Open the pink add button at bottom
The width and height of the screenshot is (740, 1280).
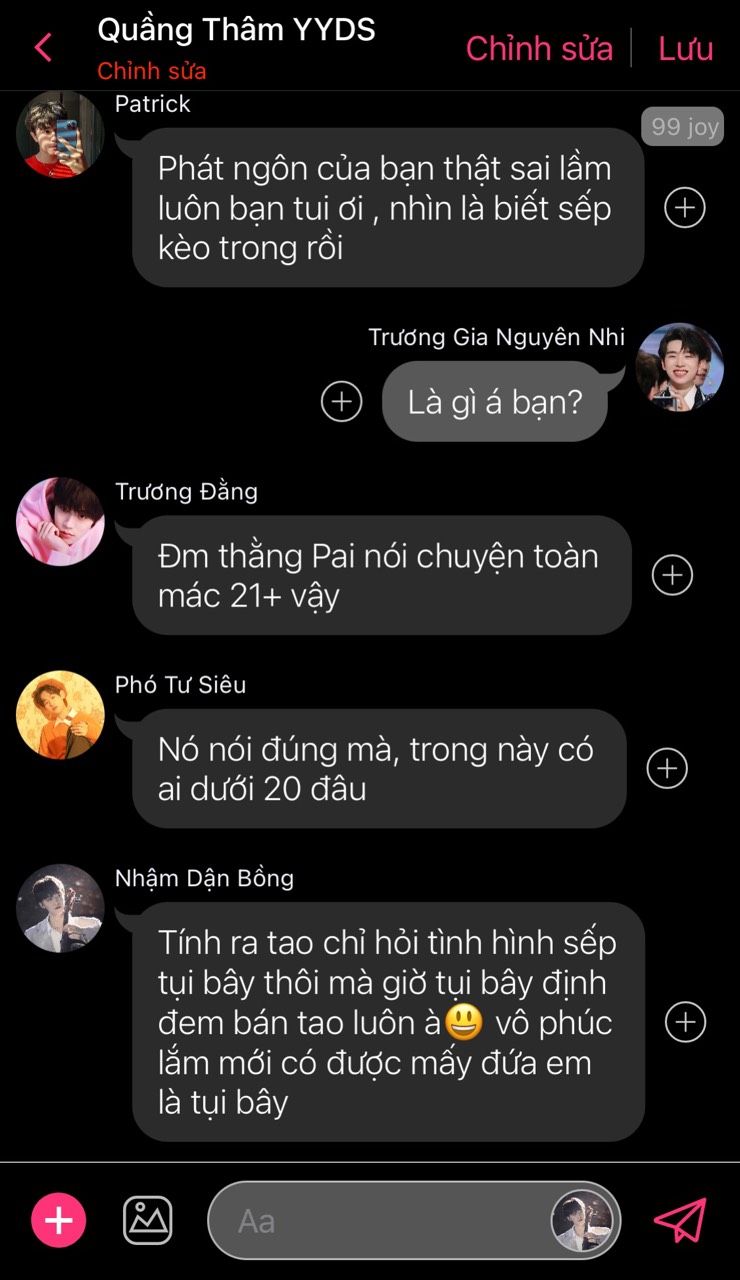click(x=59, y=1221)
